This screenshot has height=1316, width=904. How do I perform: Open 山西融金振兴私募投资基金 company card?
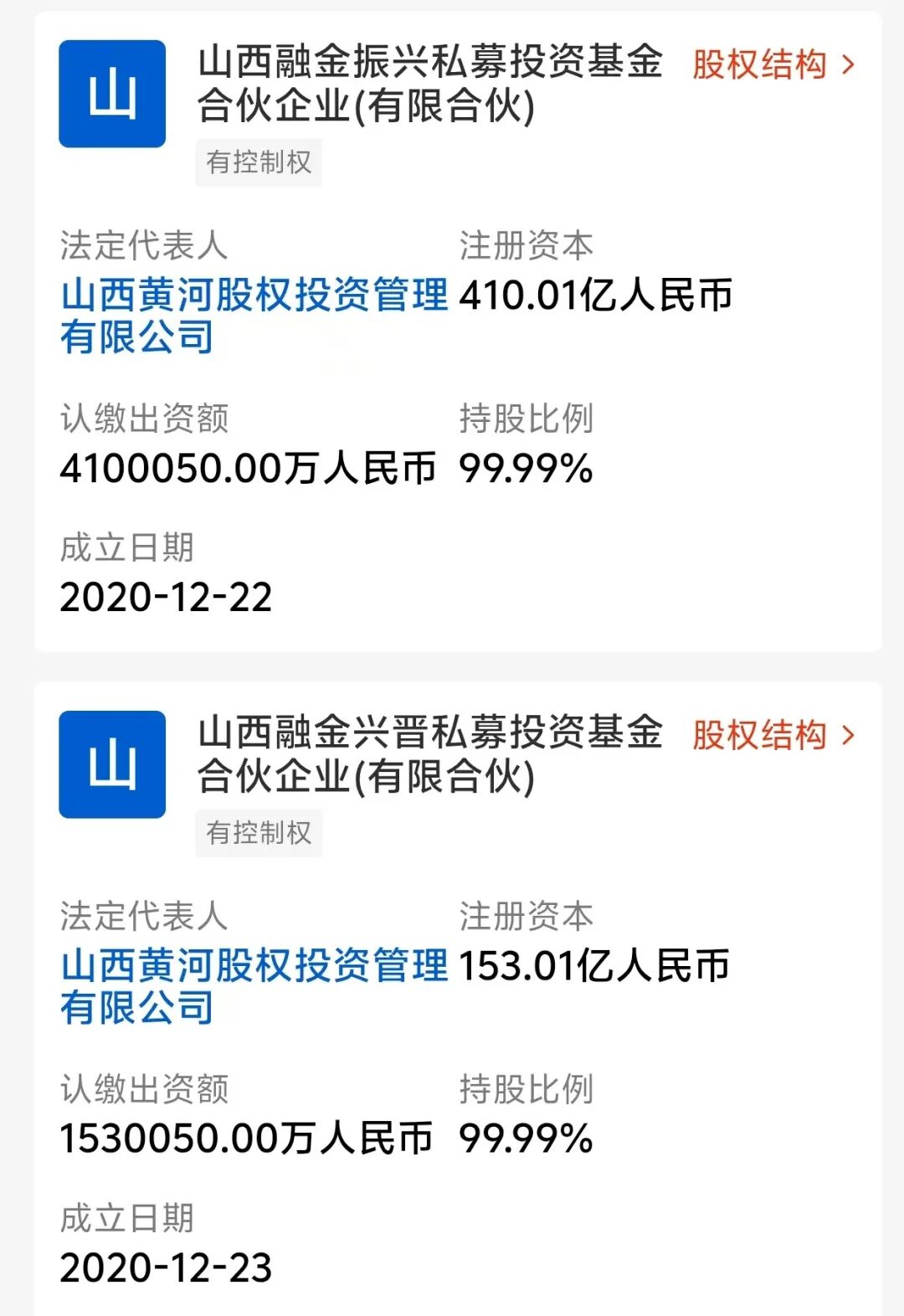[x=429, y=84]
